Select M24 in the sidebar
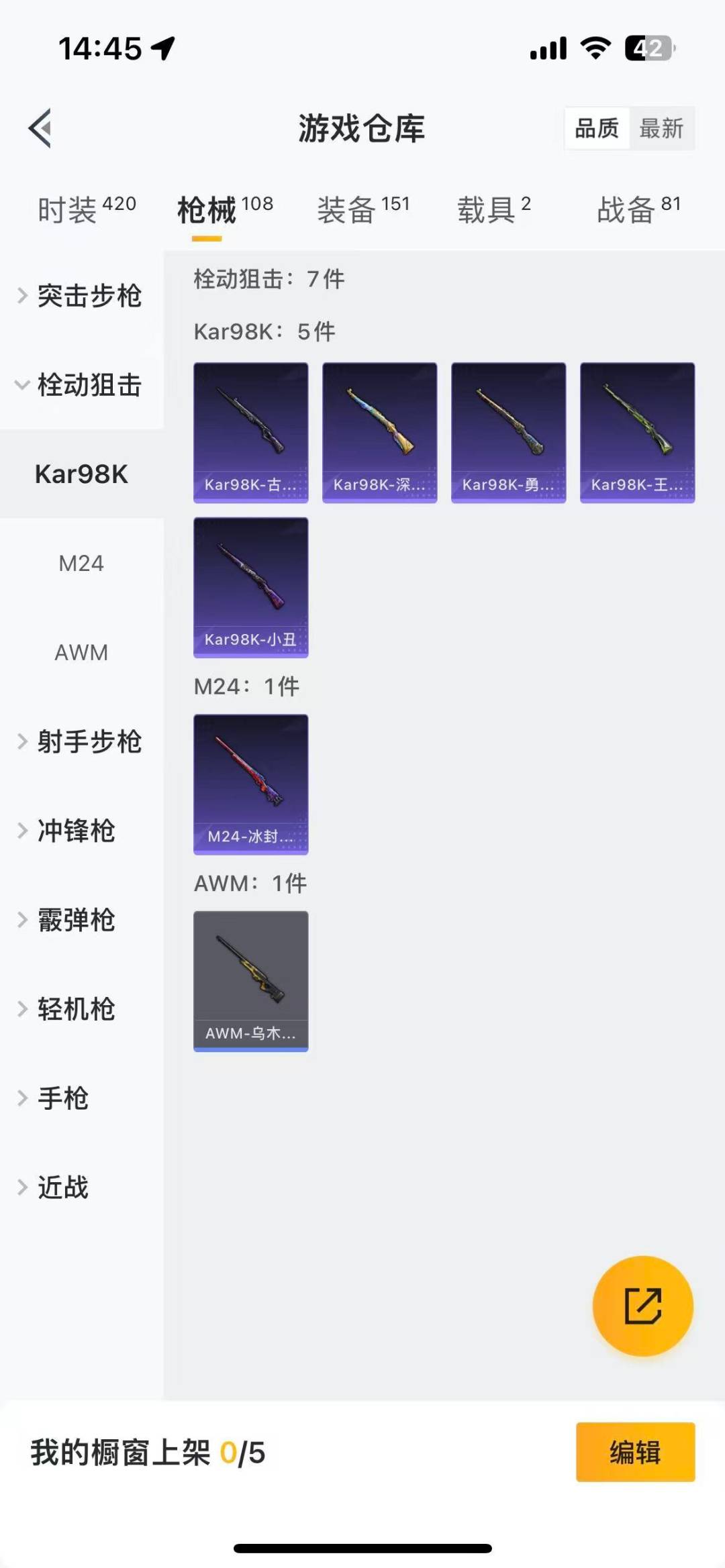725x1568 pixels. point(81,563)
